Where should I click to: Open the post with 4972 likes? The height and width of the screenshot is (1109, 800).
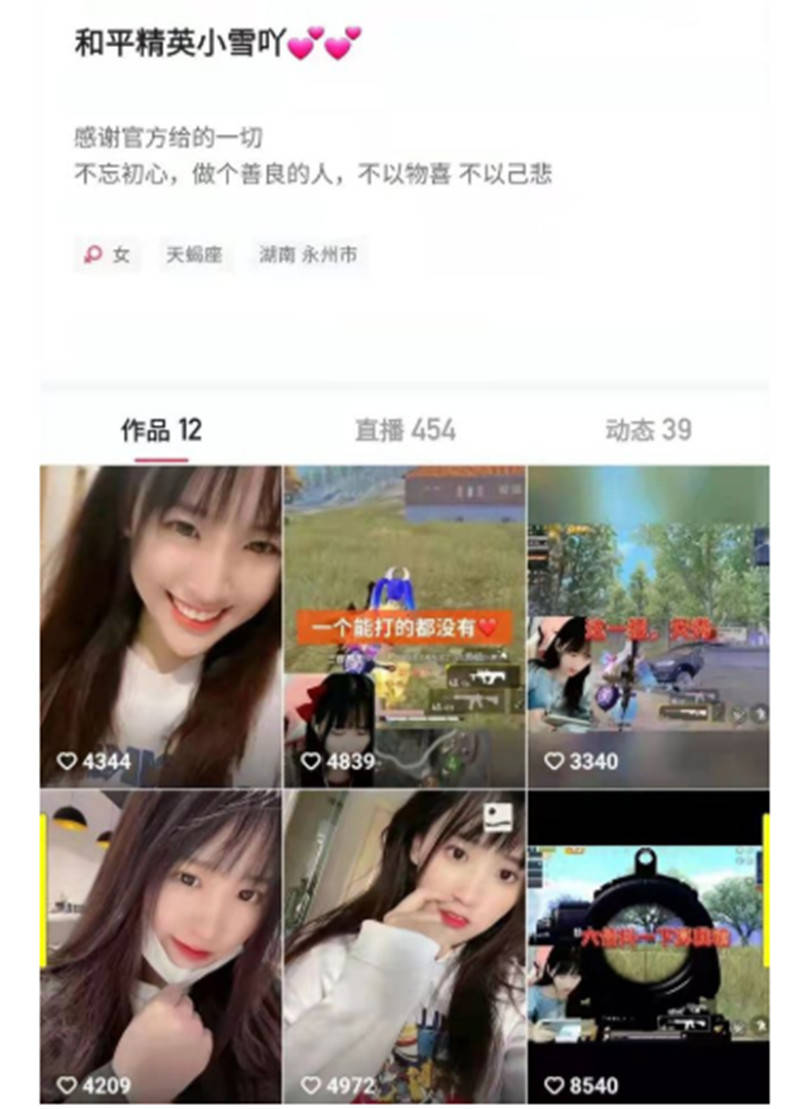[404, 945]
